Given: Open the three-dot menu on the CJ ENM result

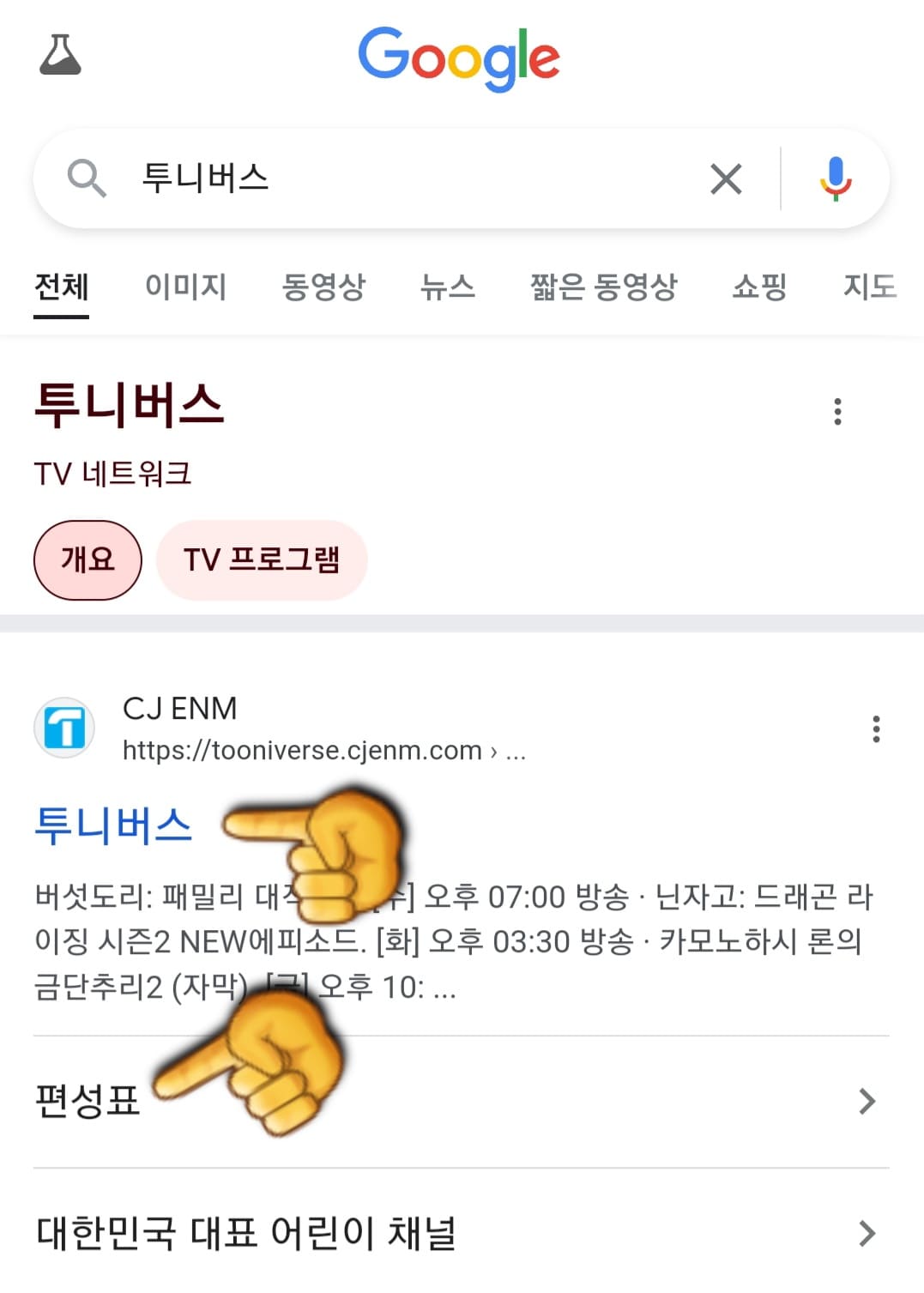Looking at the screenshot, I should click(877, 729).
